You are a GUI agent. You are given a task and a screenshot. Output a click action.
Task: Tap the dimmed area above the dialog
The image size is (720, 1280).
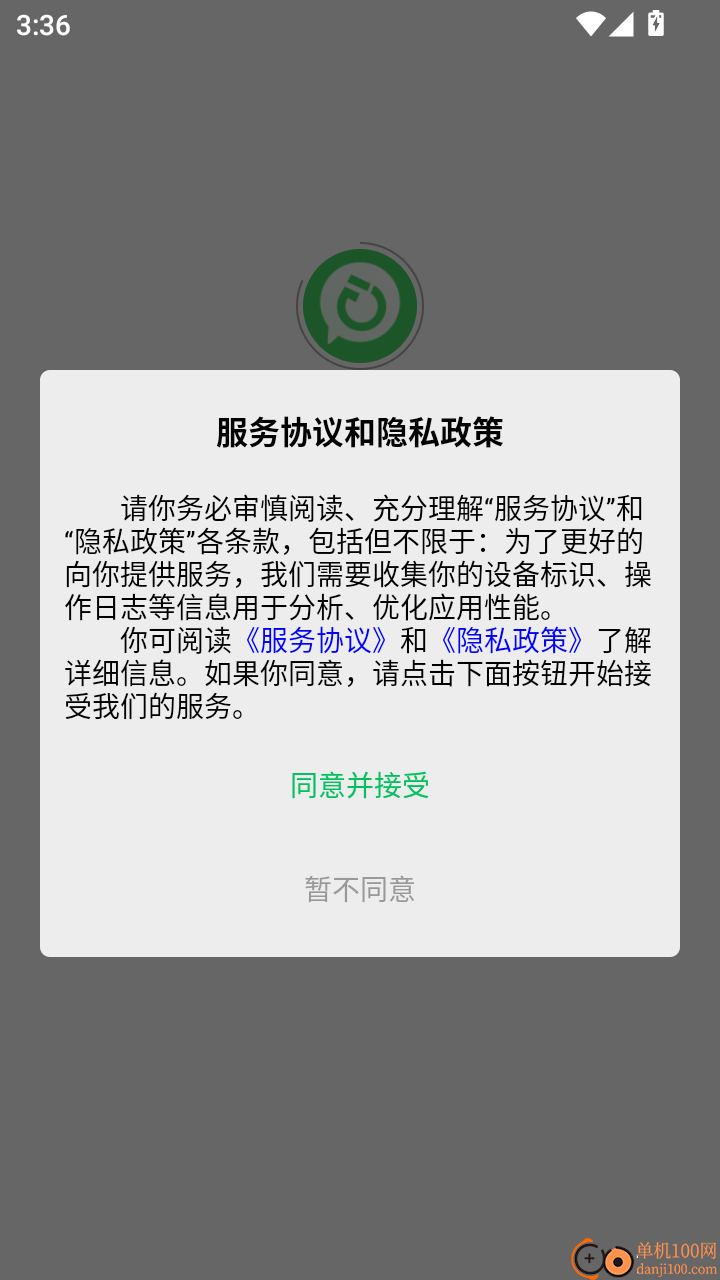click(x=360, y=150)
